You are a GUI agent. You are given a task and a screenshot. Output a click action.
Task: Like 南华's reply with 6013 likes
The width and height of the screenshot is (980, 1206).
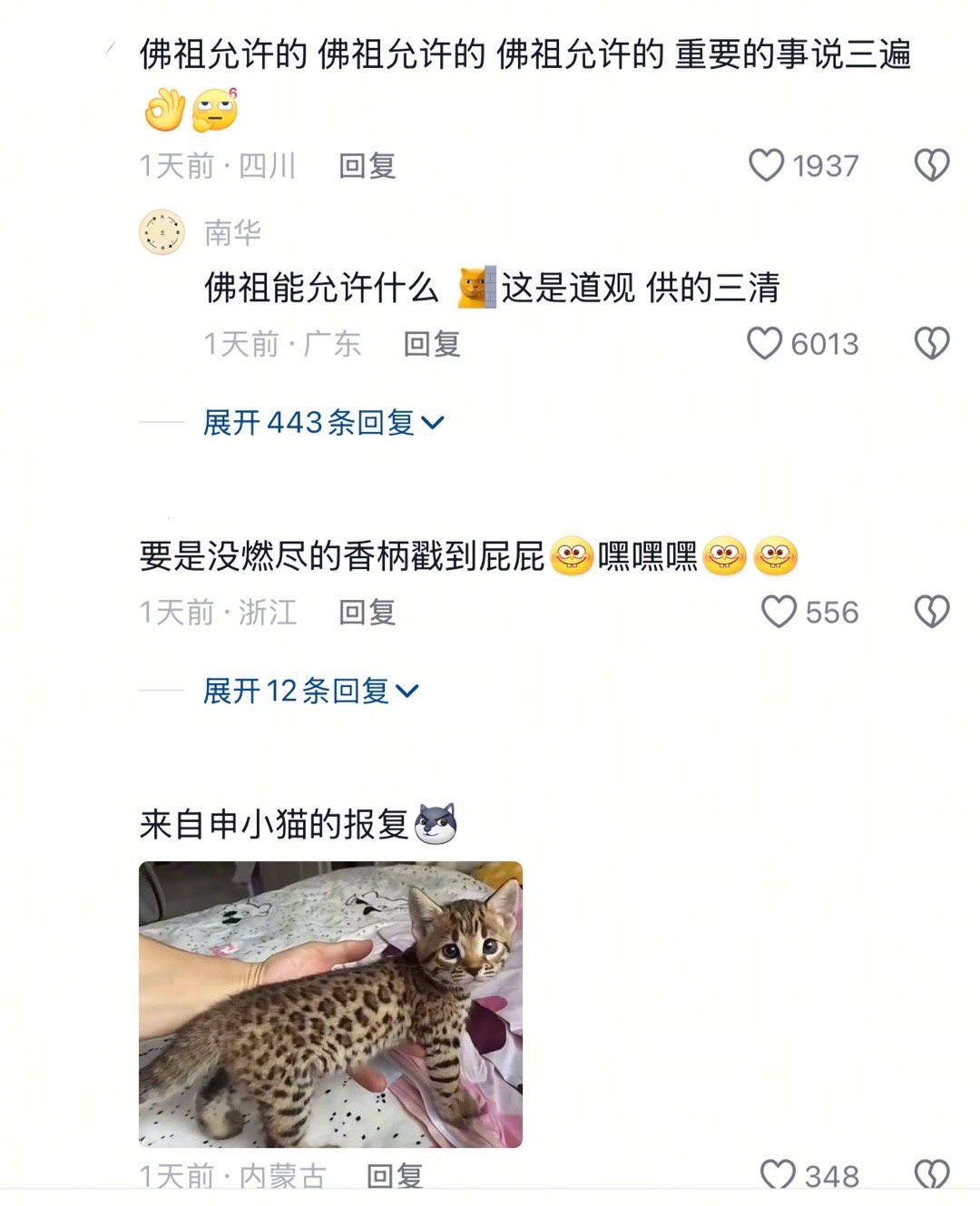(764, 343)
